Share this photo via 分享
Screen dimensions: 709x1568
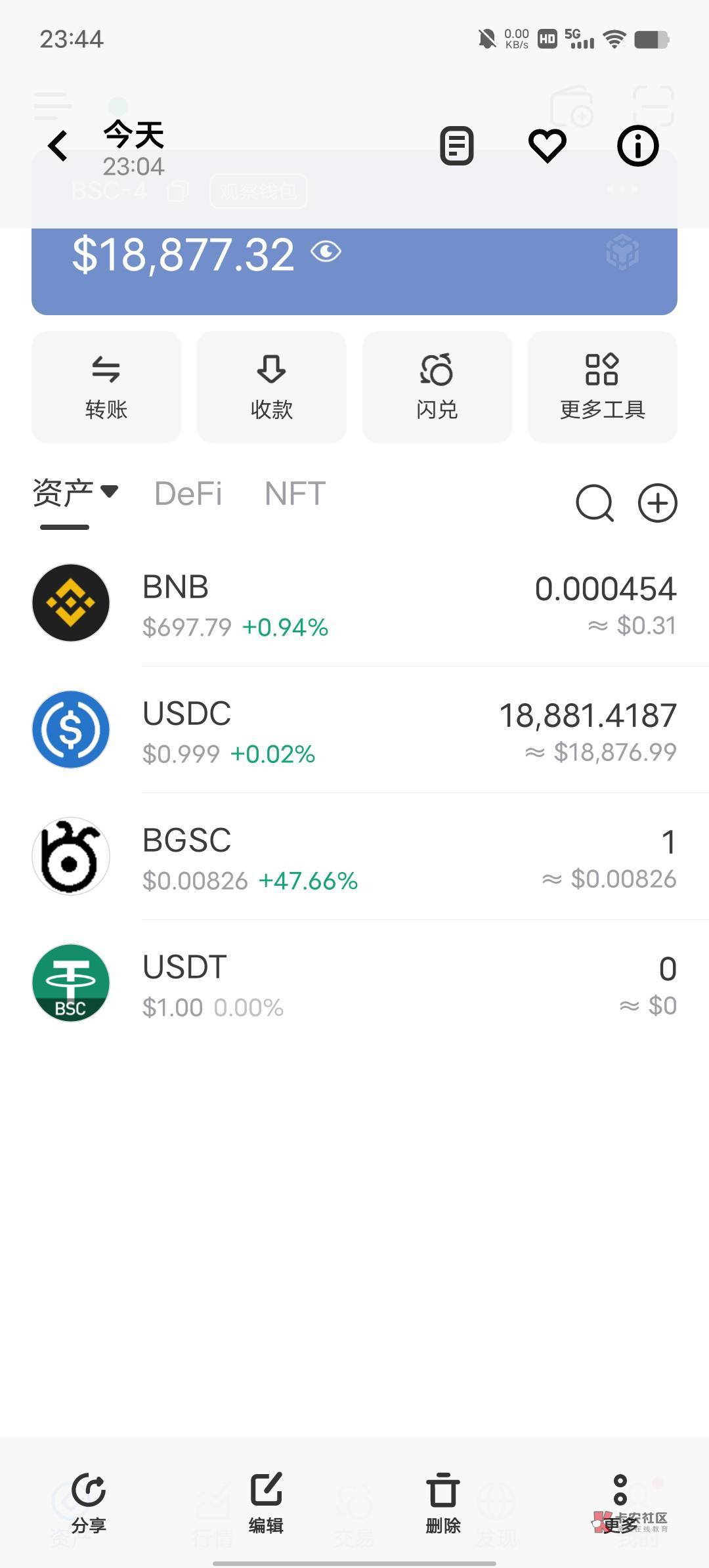(89, 1502)
